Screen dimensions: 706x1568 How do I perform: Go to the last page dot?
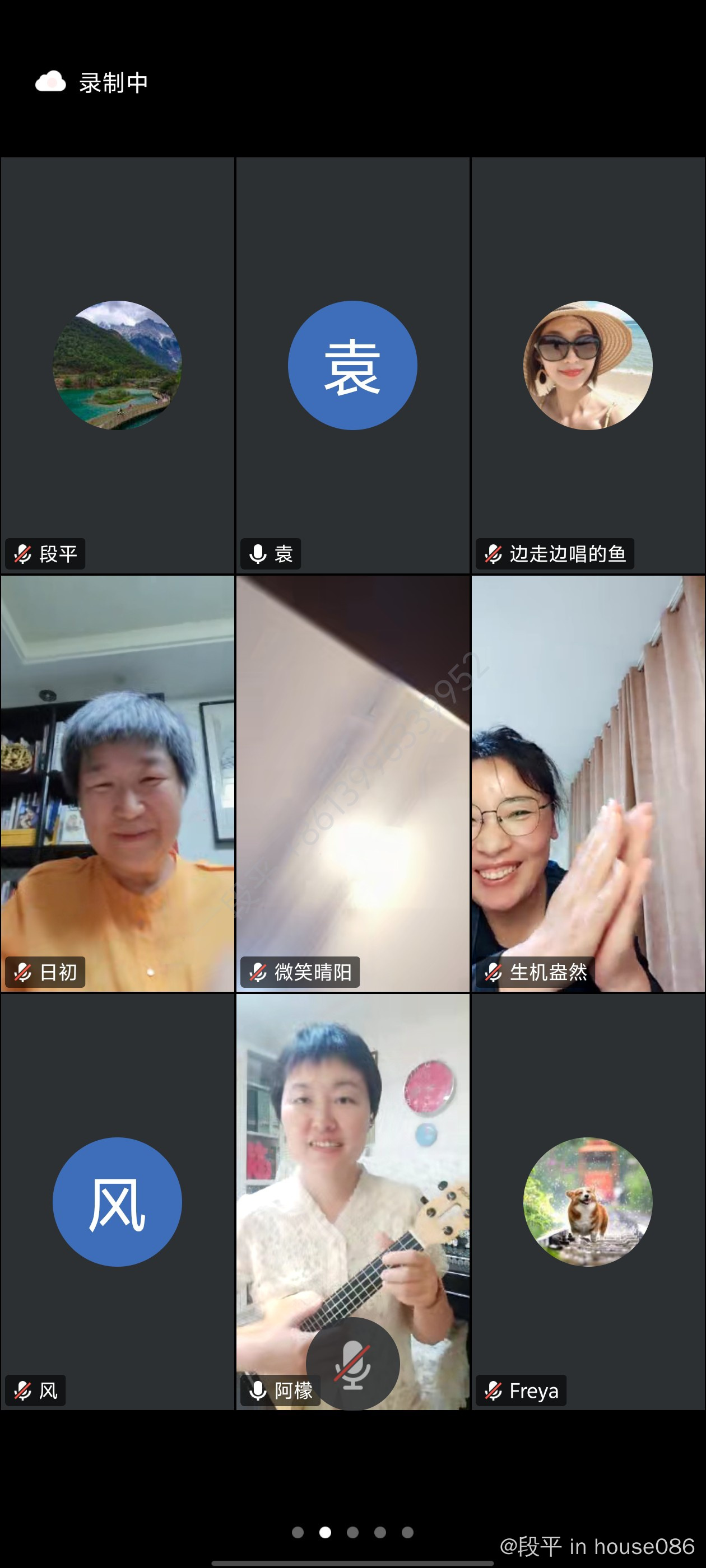pyautogui.click(x=407, y=1532)
